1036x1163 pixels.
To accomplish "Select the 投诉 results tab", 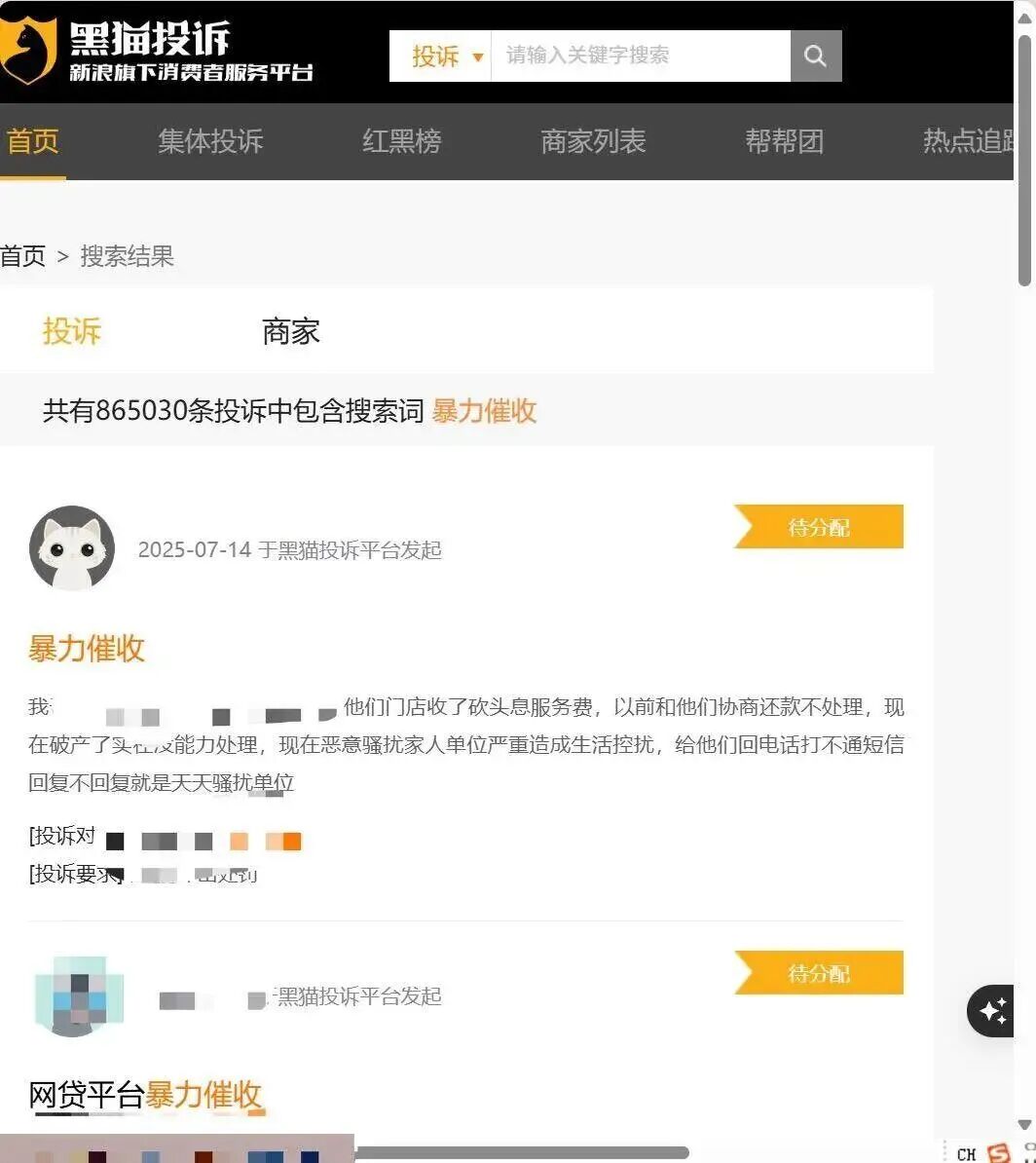I will (71, 331).
